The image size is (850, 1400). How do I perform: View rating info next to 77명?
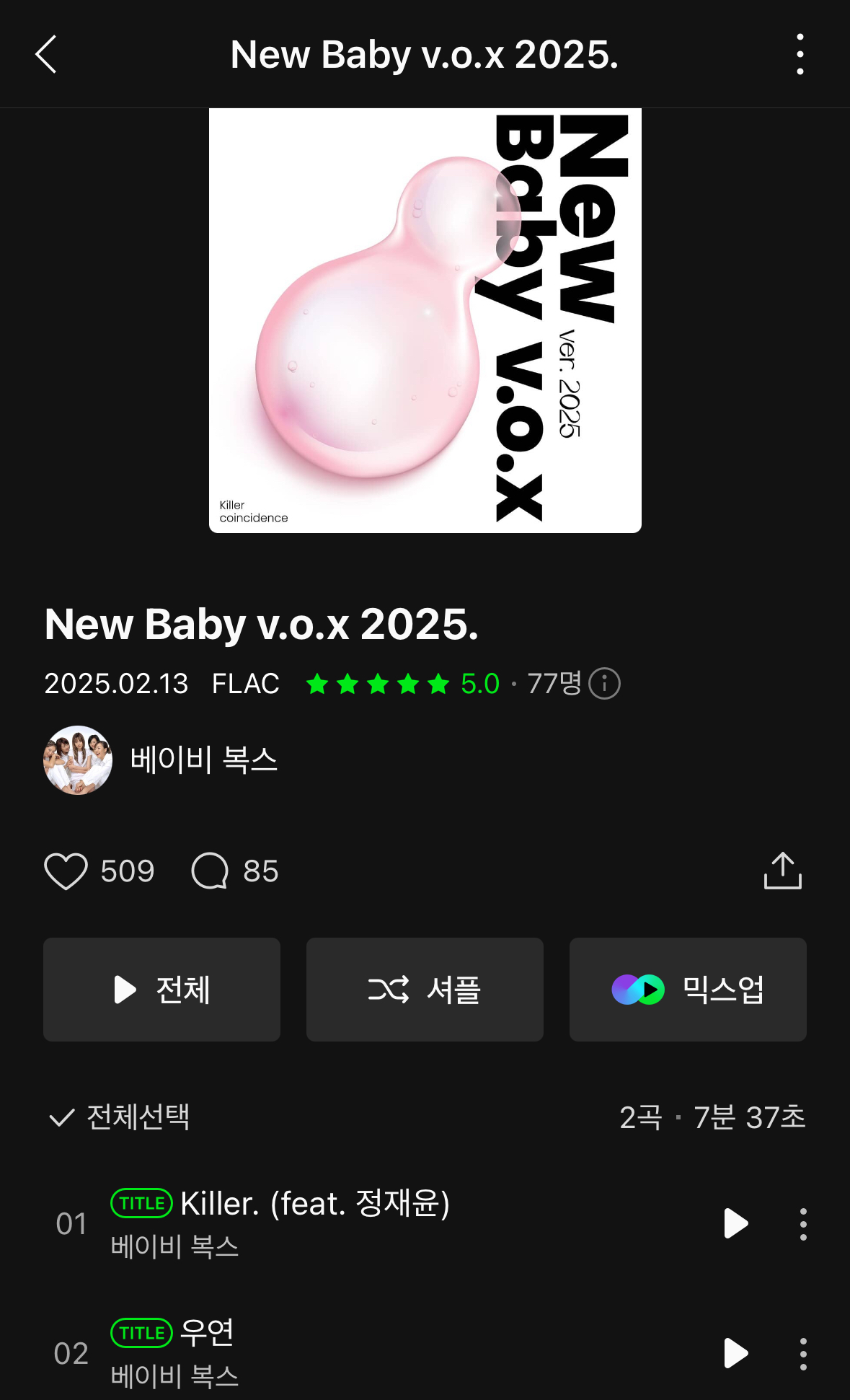tap(604, 684)
